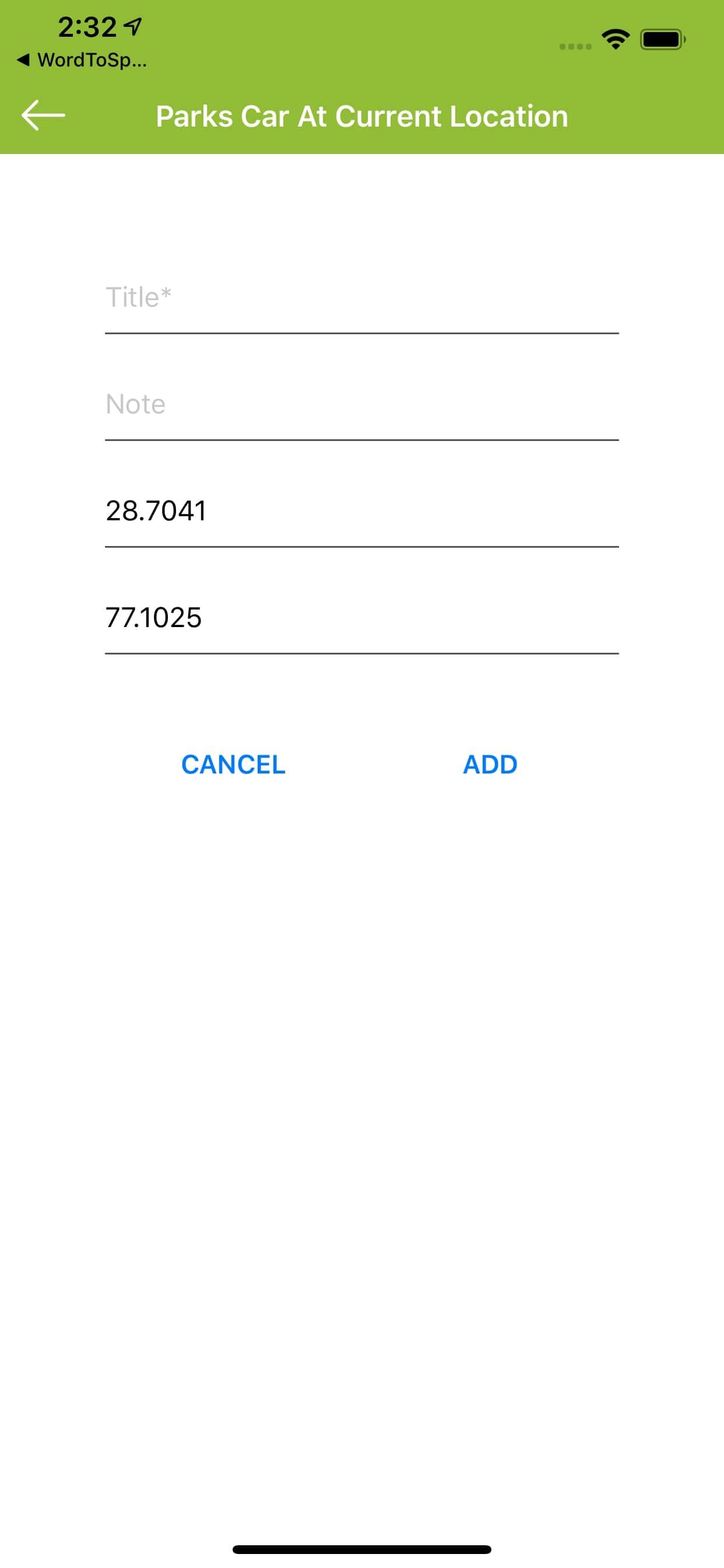Edit the latitude field showing 28.7041
The width and height of the screenshot is (724, 1568).
361,512
